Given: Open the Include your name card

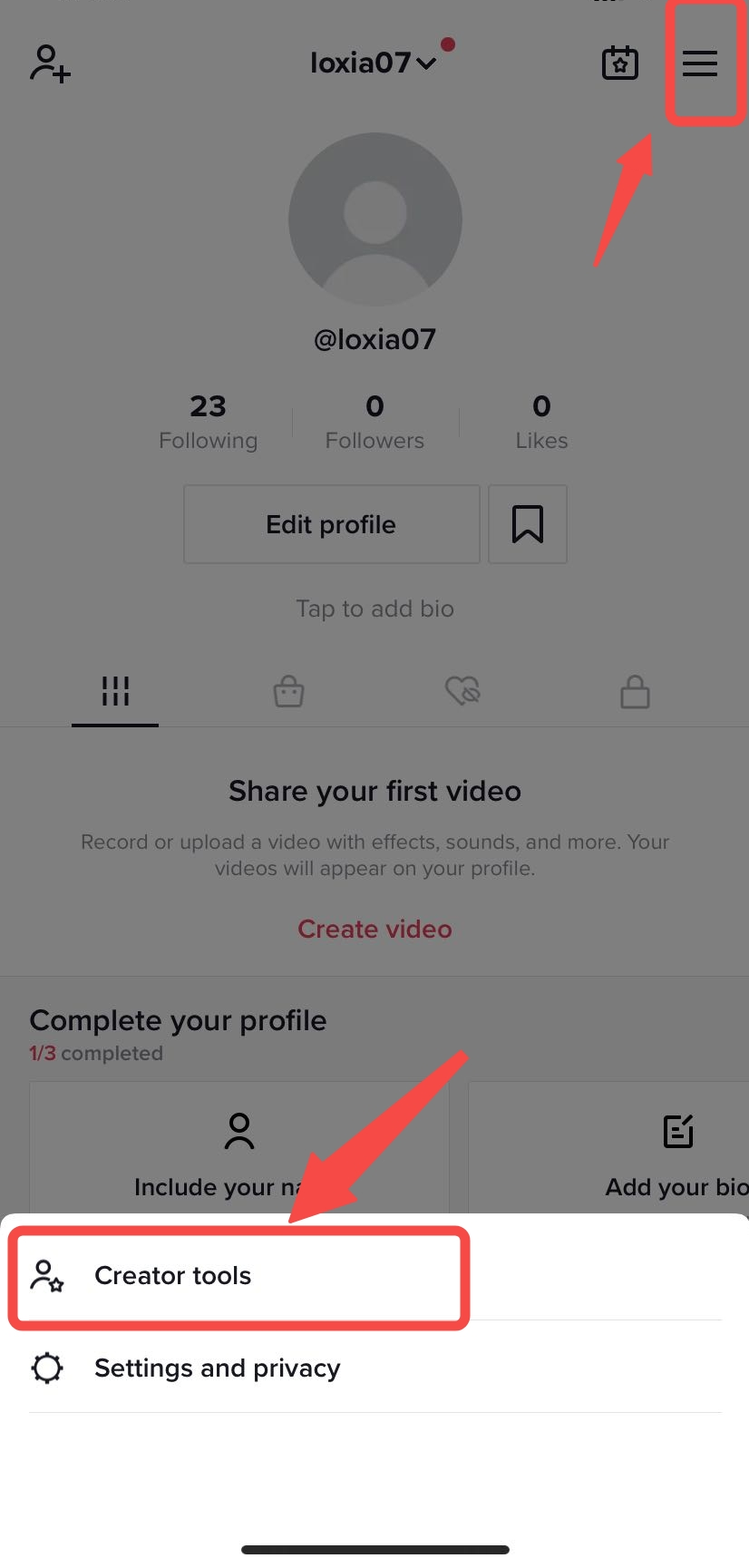Looking at the screenshot, I should (x=238, y=1150).
